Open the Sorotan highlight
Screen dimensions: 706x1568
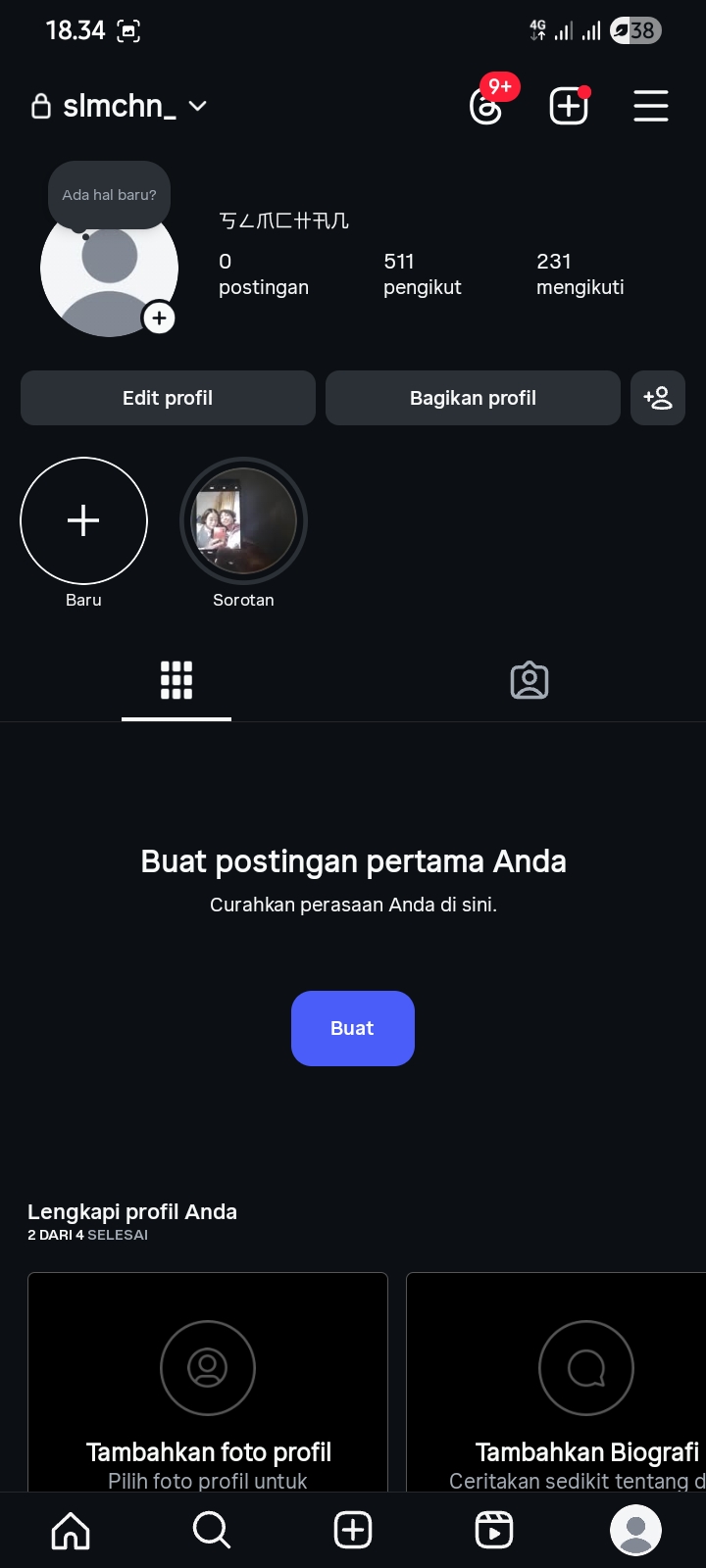pos(243,521)
